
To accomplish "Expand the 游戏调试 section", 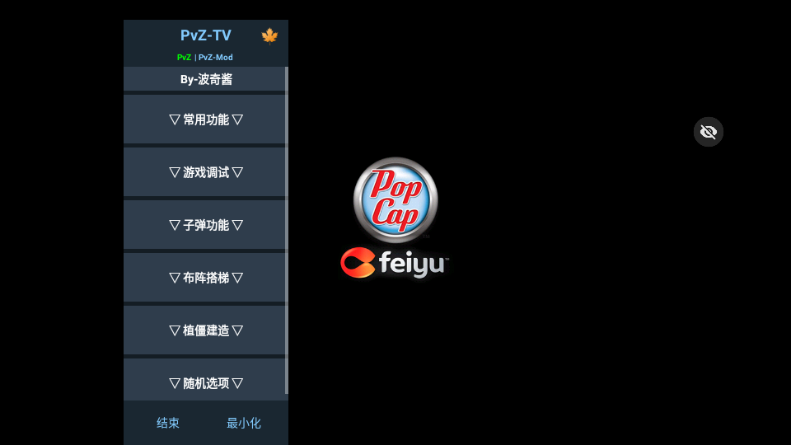I will coord(205,172).
